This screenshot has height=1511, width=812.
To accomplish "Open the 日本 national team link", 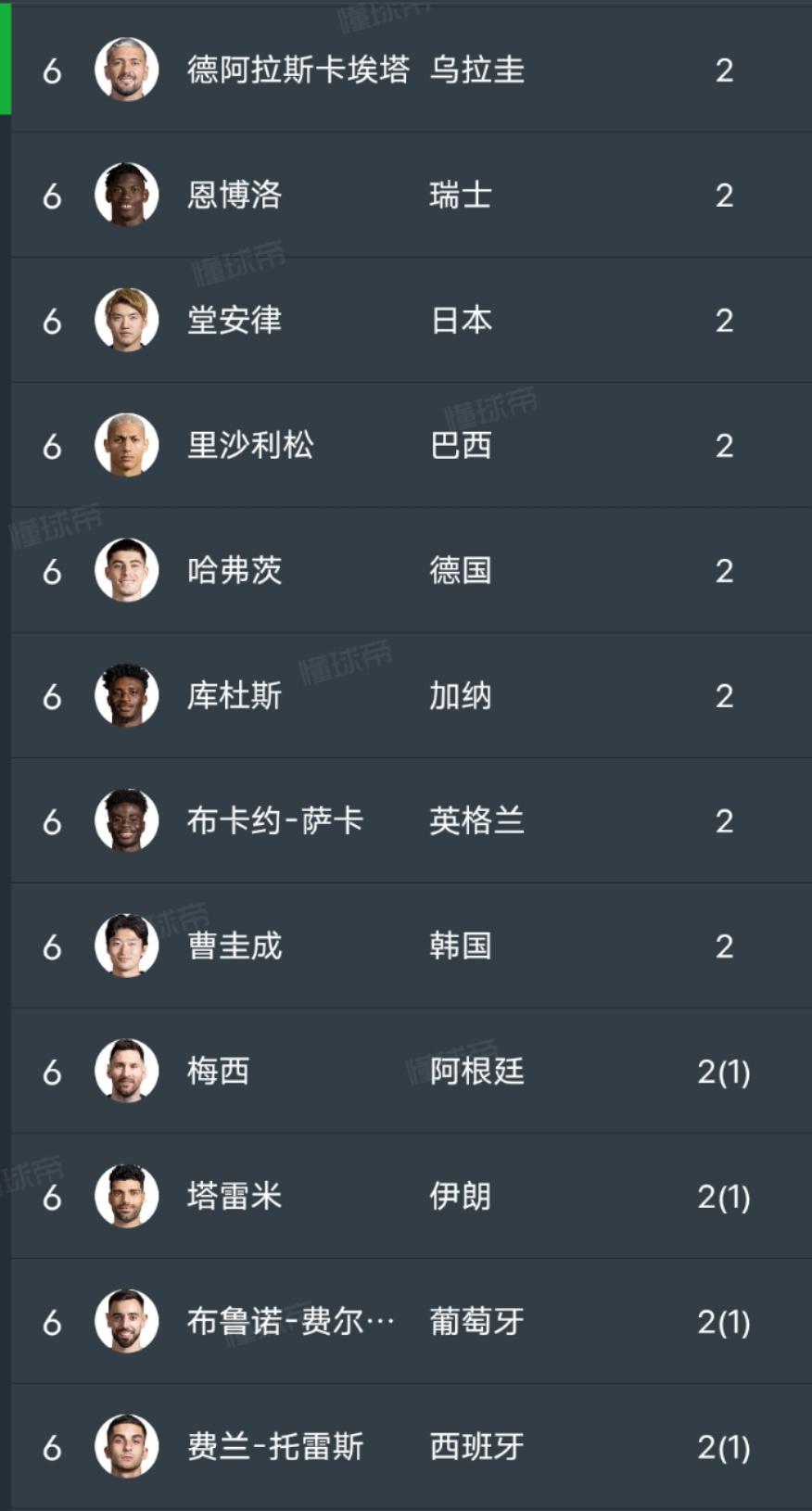I will tap(463, 322).
